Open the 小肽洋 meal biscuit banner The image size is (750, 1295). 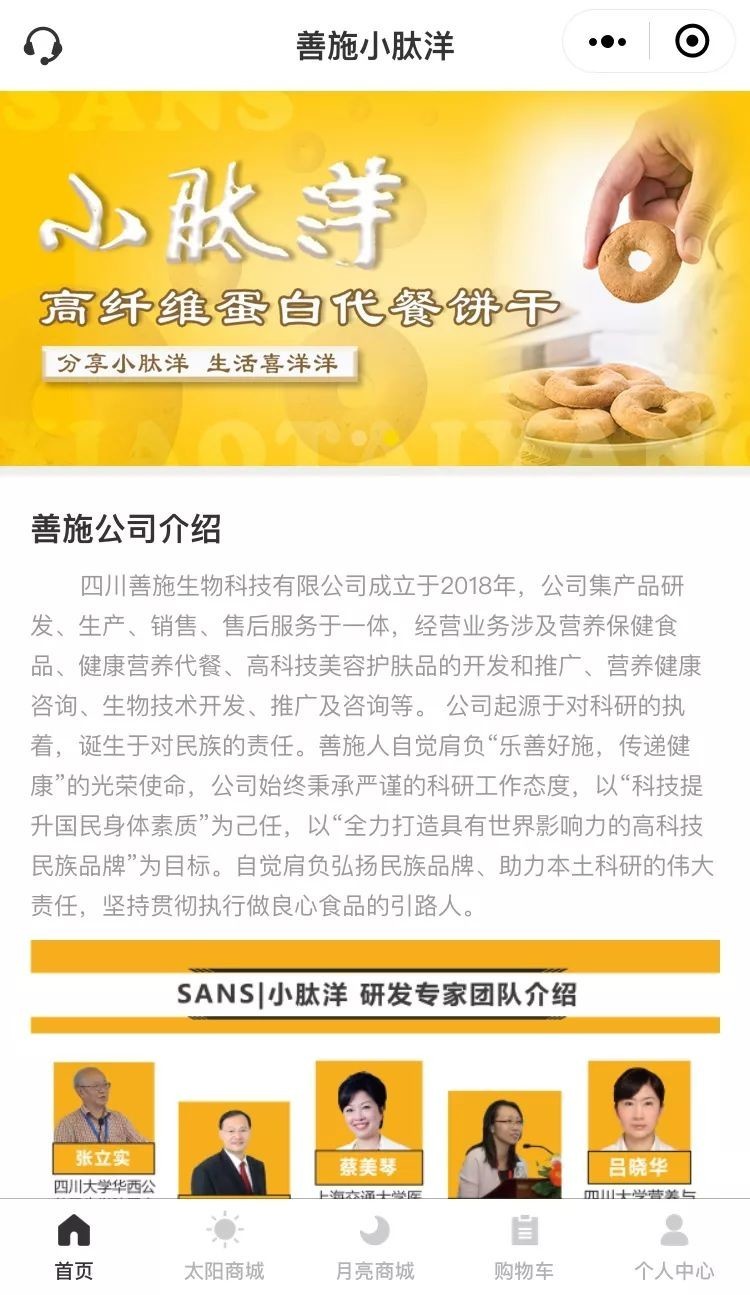point(375,278)
